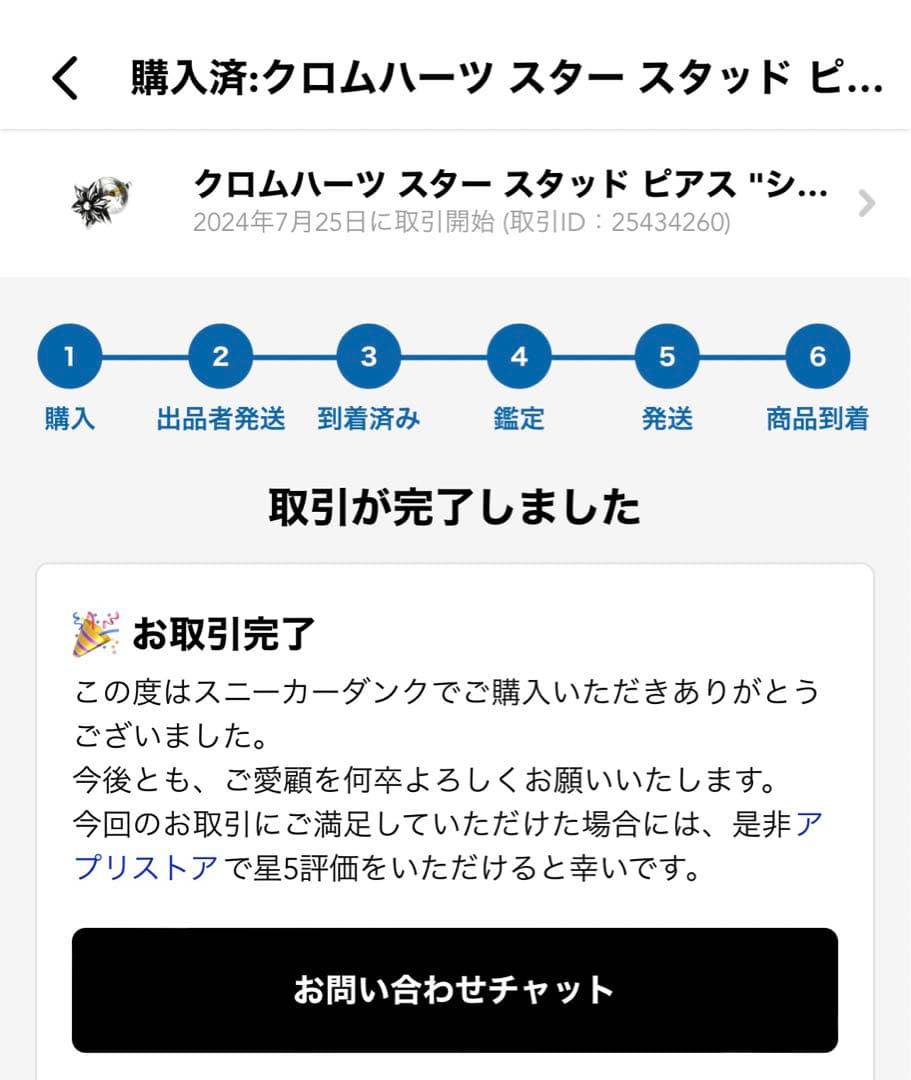Go back using the top-left arrow
911x1080 pixels.
click(66, 78)
